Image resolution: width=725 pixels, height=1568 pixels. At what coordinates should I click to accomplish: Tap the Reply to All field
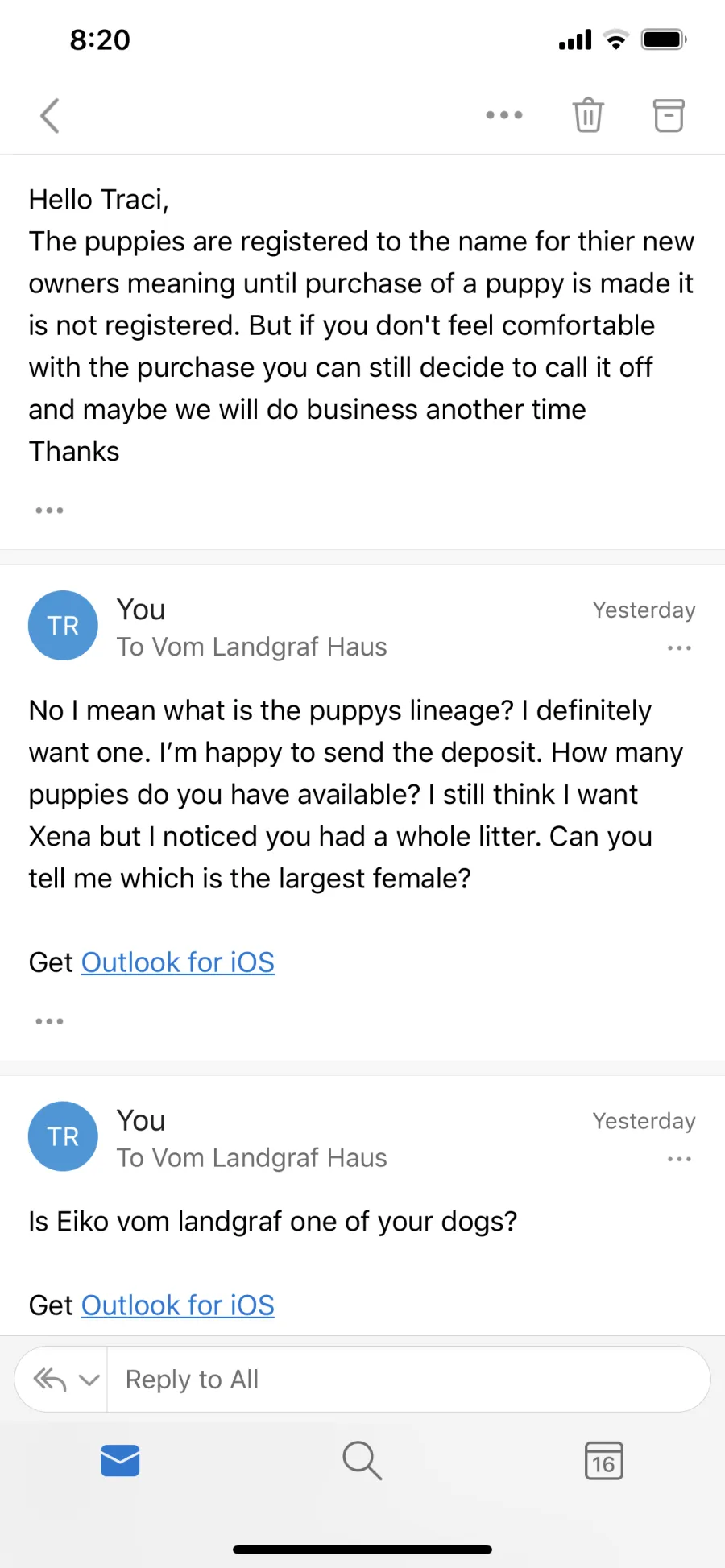(x=408, y=1380)
